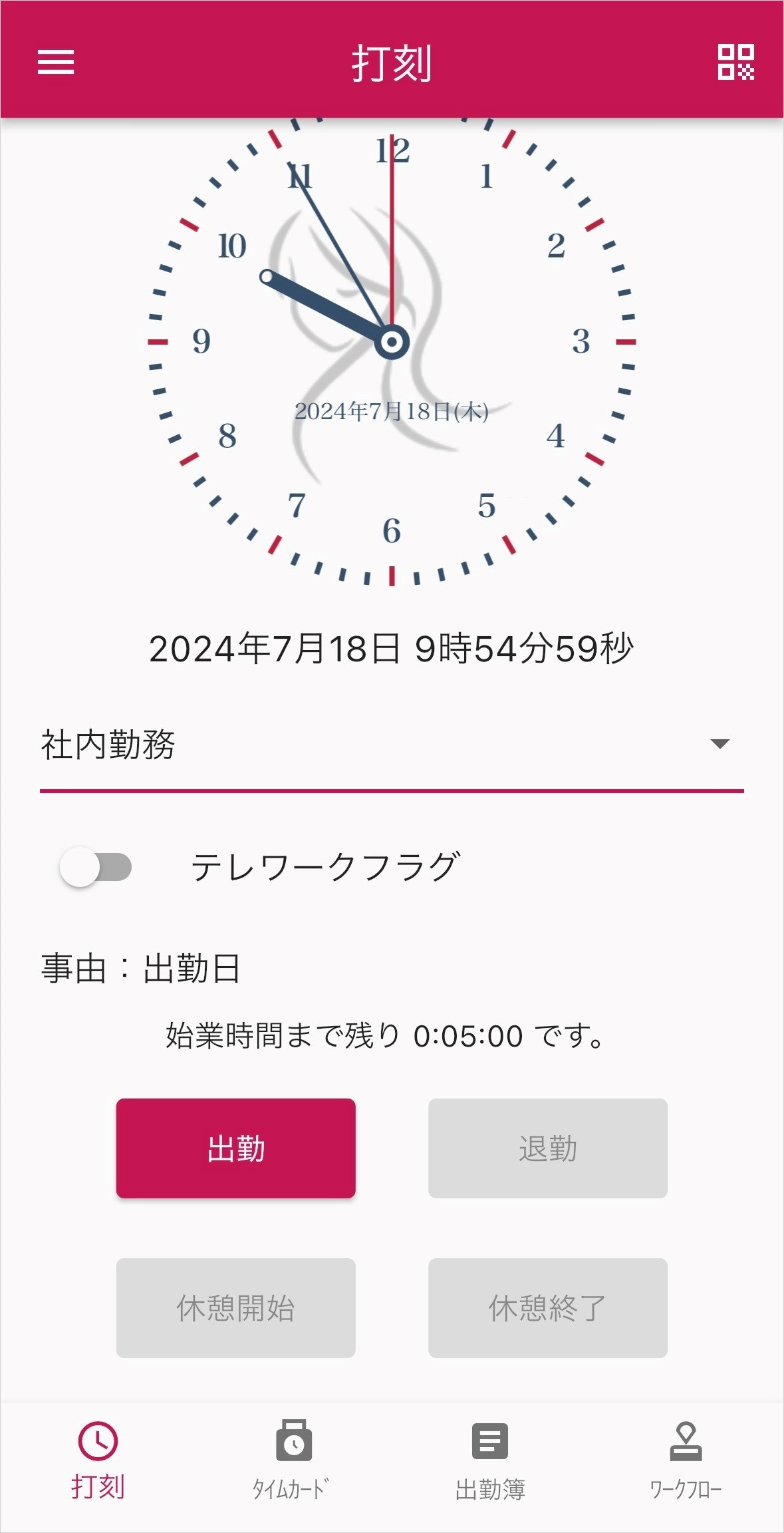784x1533 pixels.
Task: Open the QR code scanner
Action: [735, 63]
